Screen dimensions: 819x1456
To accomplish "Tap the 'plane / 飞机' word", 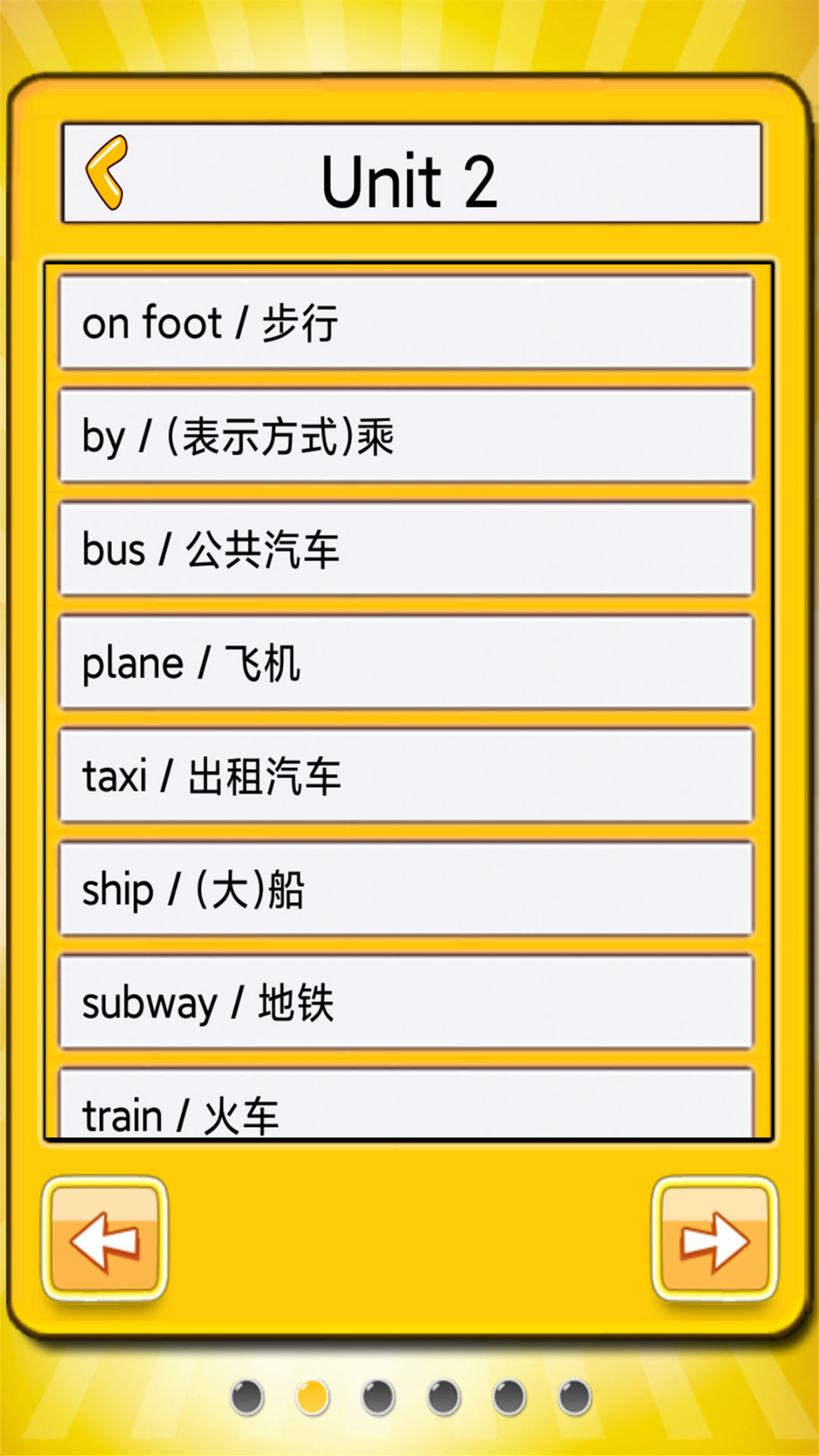I will (406, 663).
